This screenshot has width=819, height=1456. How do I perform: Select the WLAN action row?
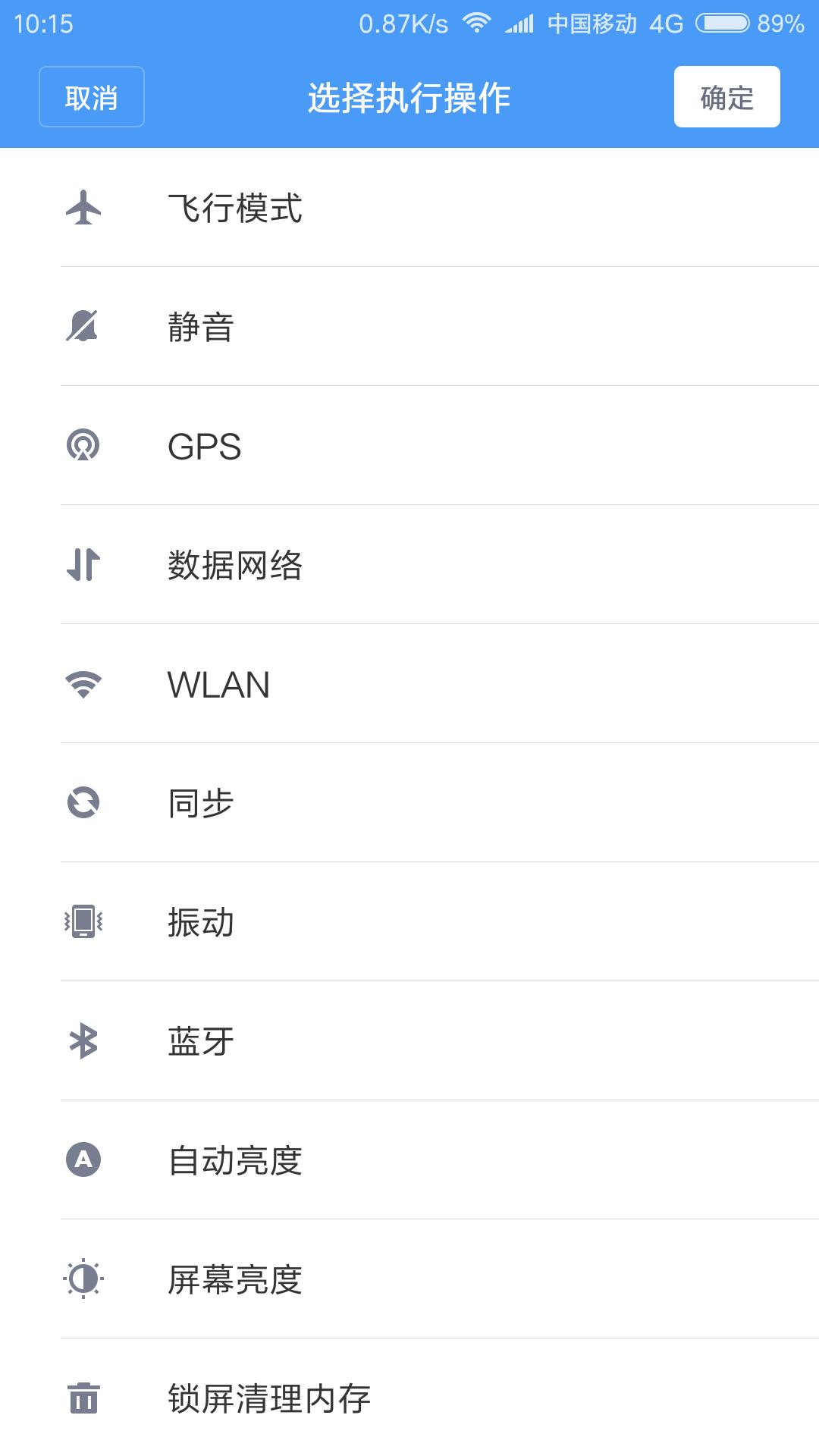tap(409, 684)
